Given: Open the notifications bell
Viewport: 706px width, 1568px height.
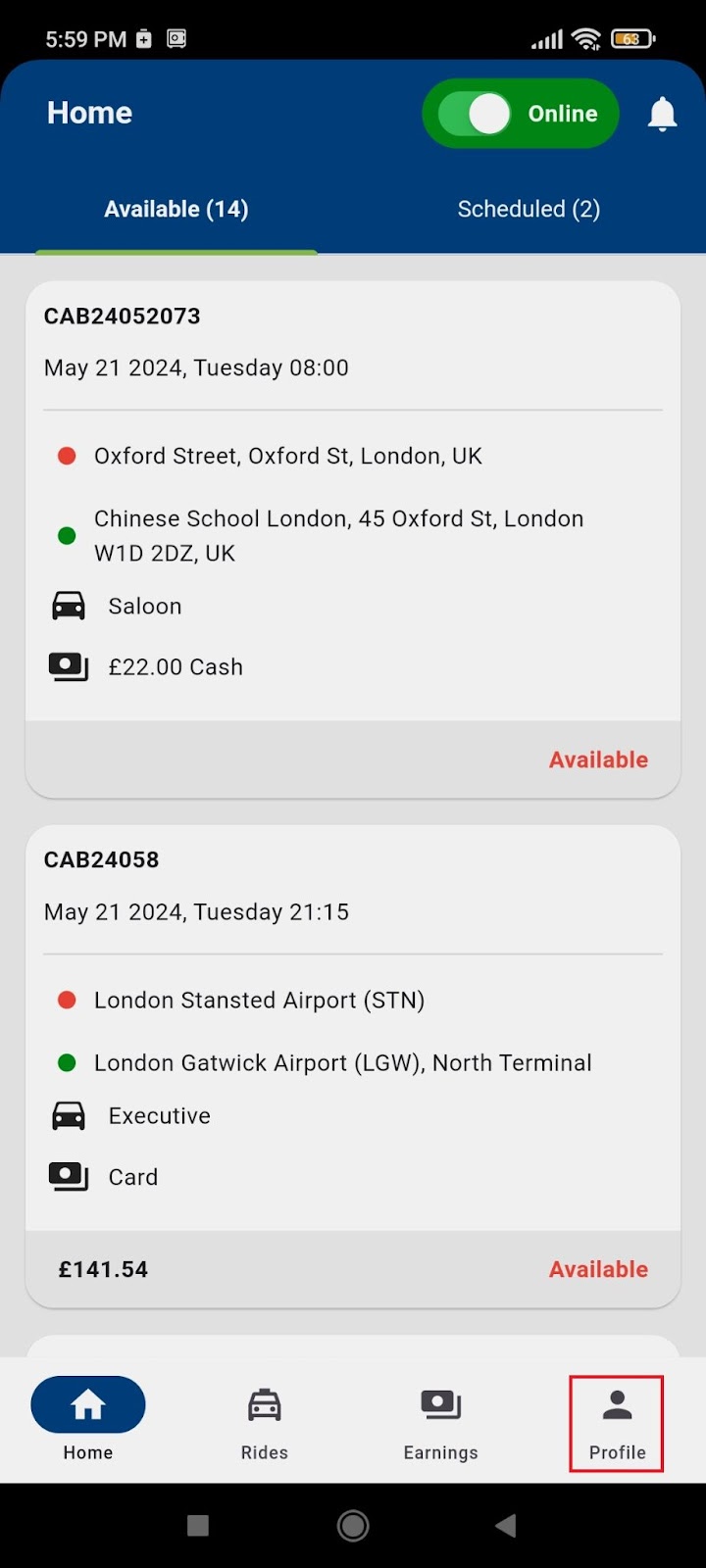Looking at the screenshot, I should (x=663, y=114).
